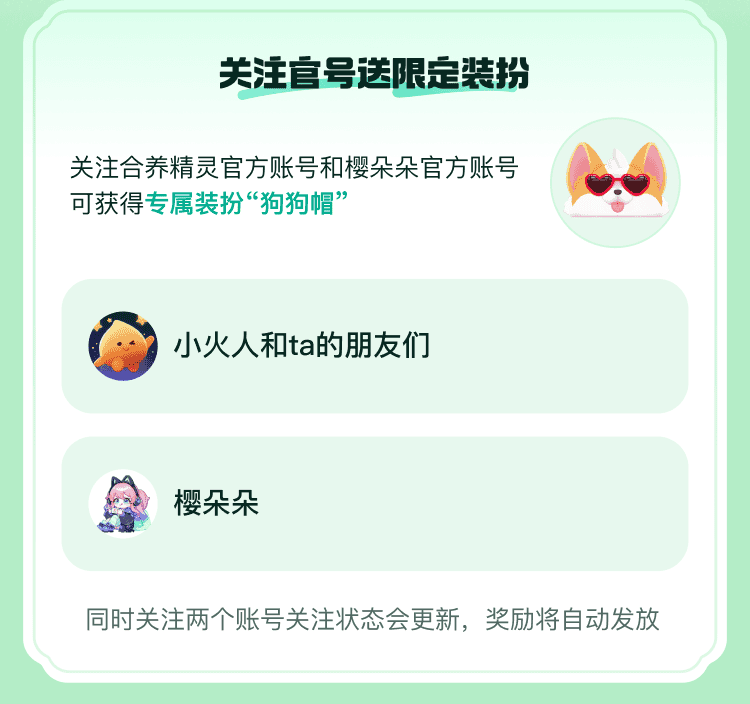Open the 小火人和ta的朋友们 account row
The image size is (750, 704).
(x=374, y=346)
